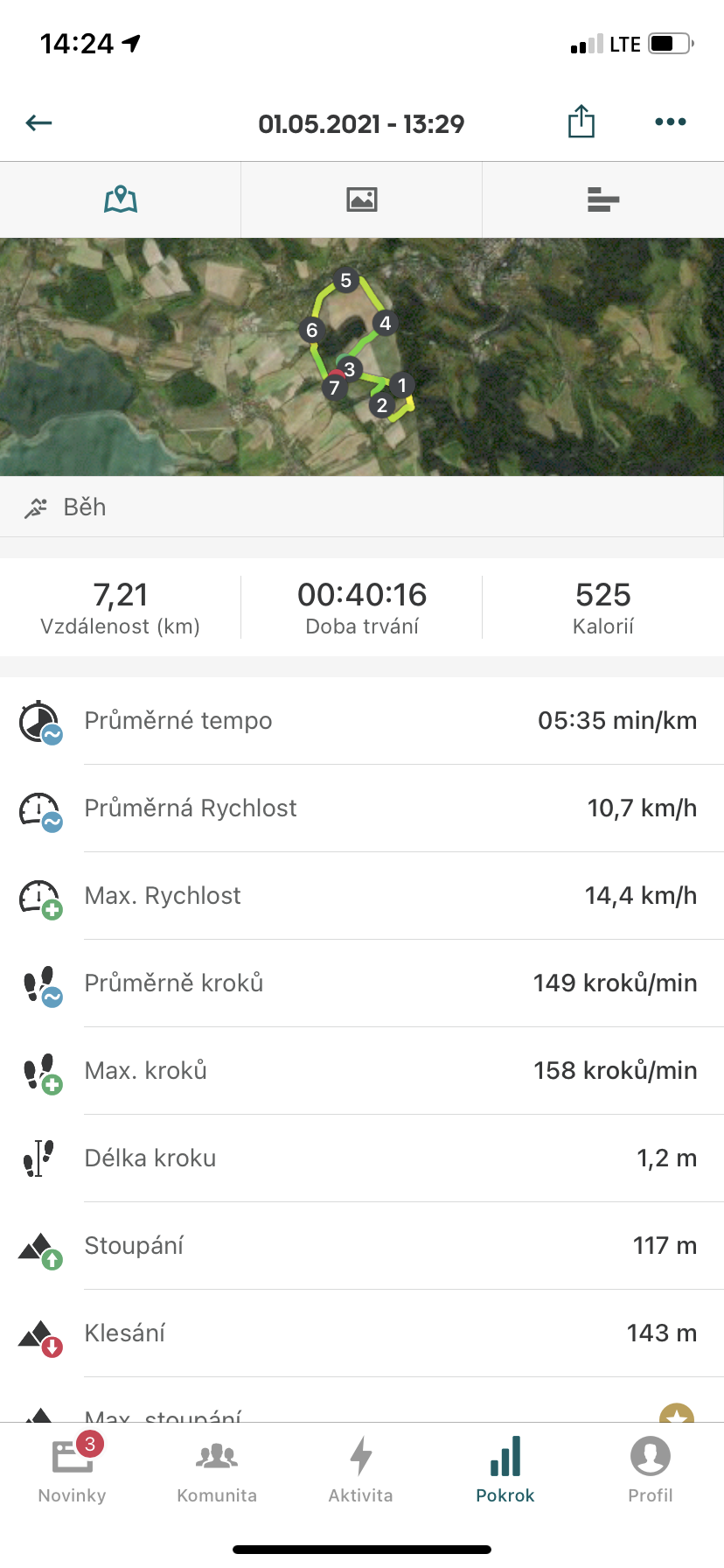This screenshot has width=724, height=1568.
Task: Tap the gold star premium badge
Action: tap(677, 1412)
